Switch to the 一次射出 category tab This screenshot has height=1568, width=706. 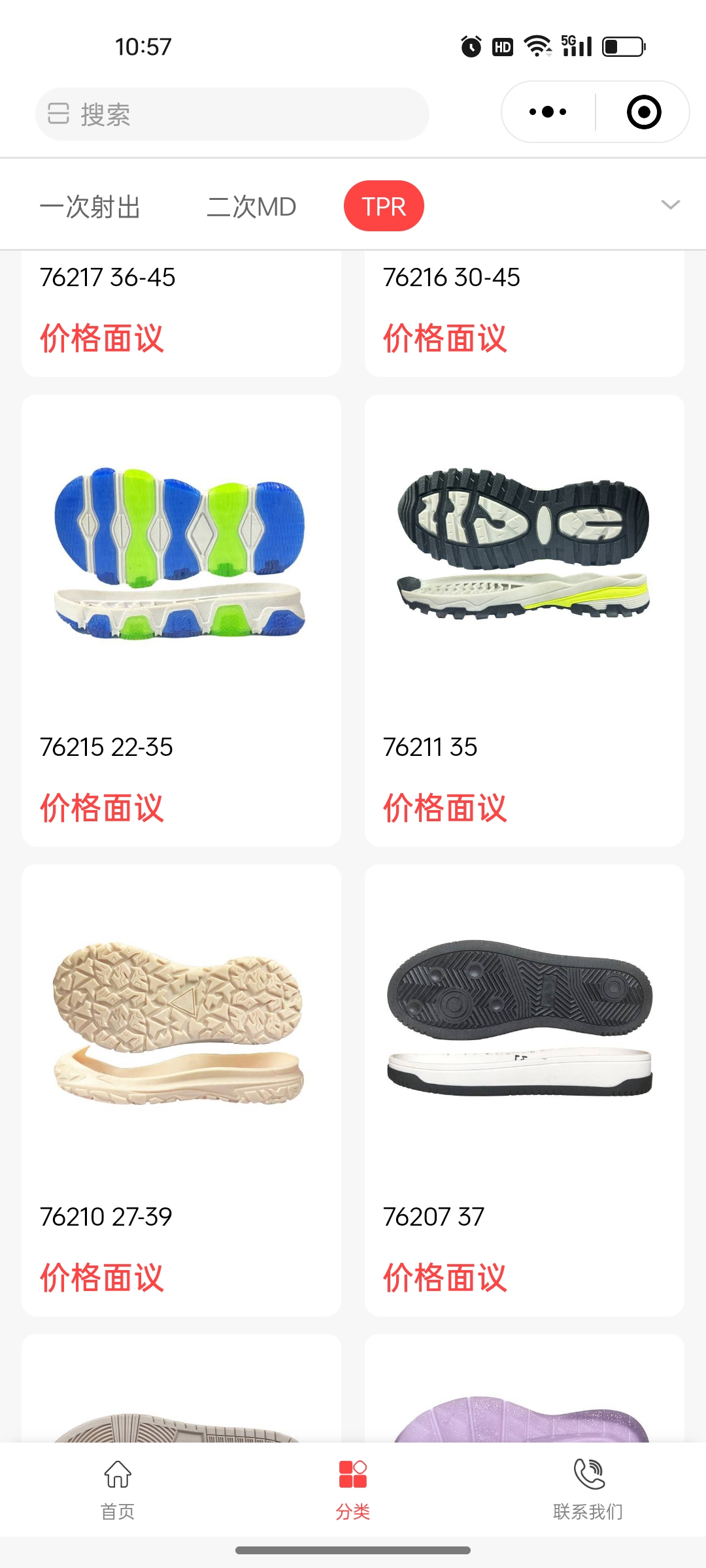click(x=90, y=206)
